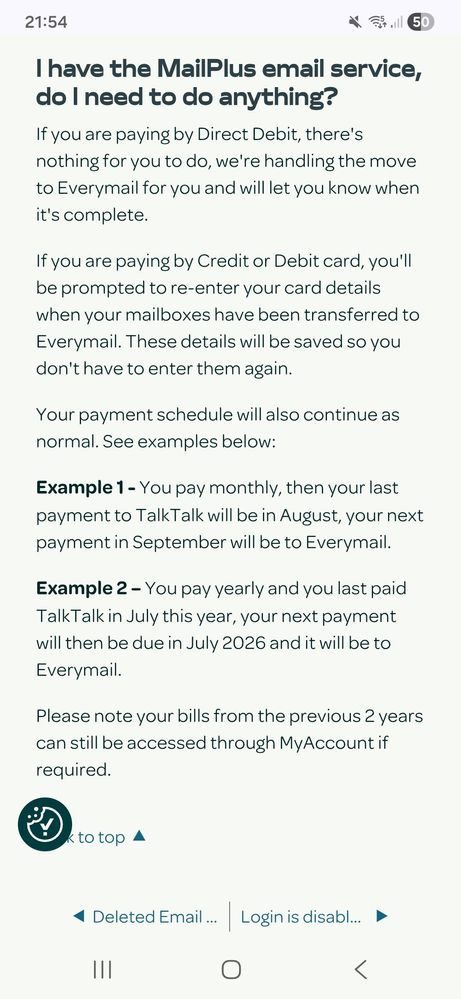This screenshot has width=461, height=999.
Task: Open the floating clock checkmark button
Action: coord(45,824)
